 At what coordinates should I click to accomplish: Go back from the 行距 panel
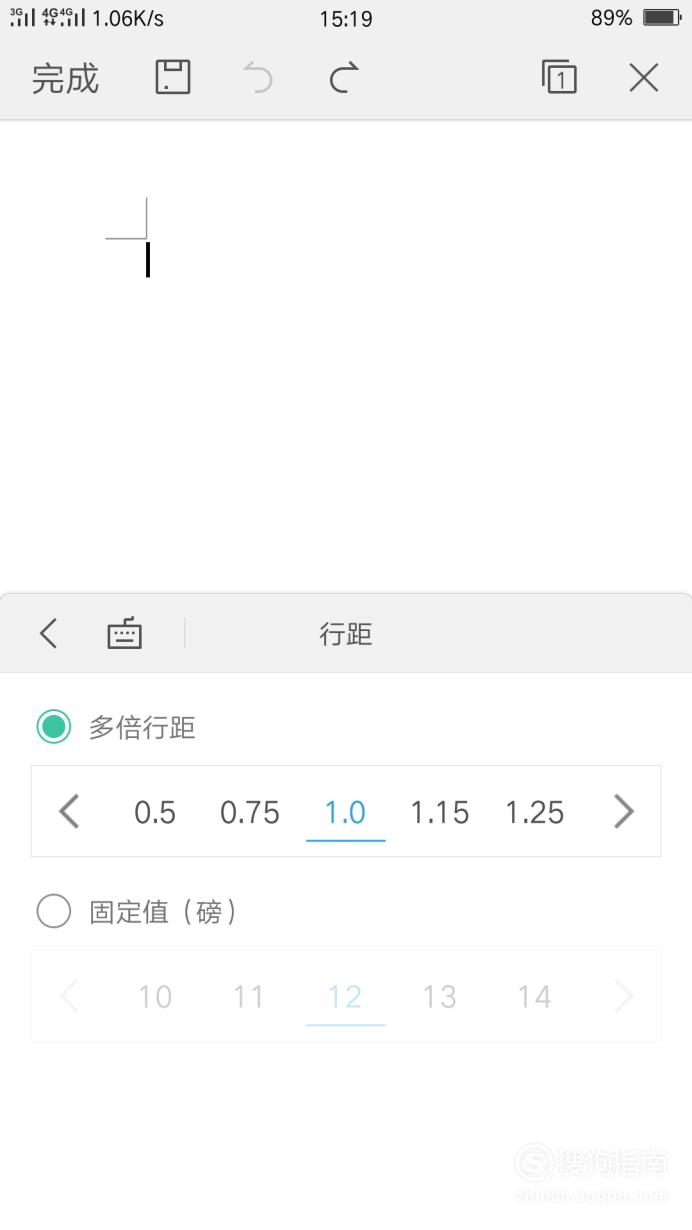(x=48, y=633)
